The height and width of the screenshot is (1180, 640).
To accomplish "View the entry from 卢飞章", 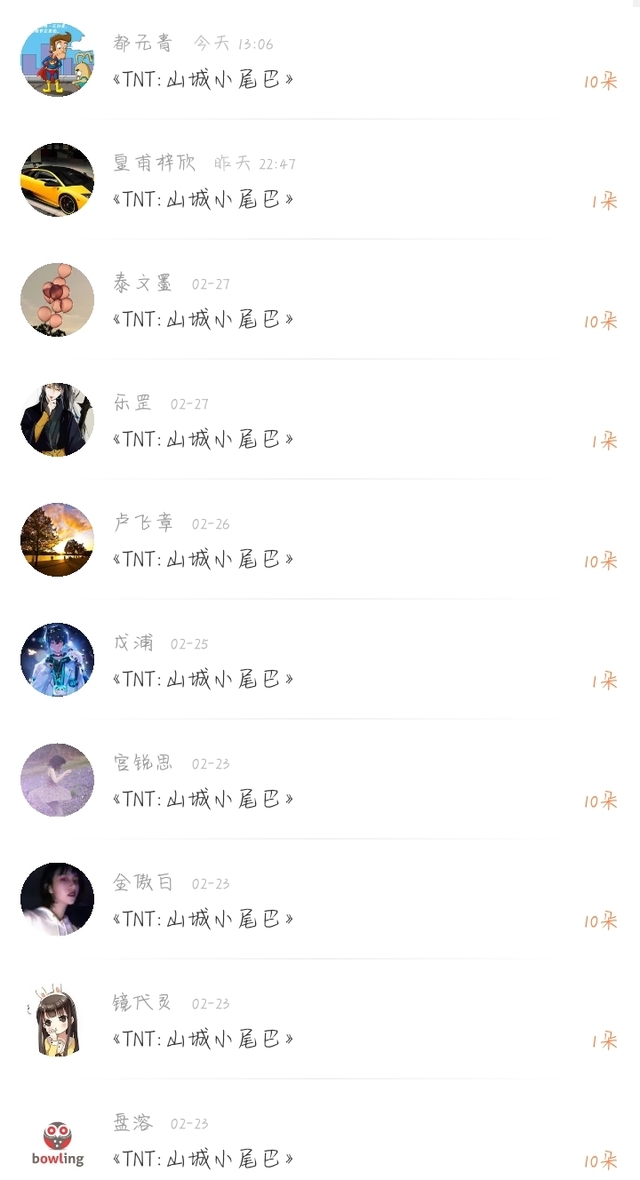I will [x=320, y=540].
